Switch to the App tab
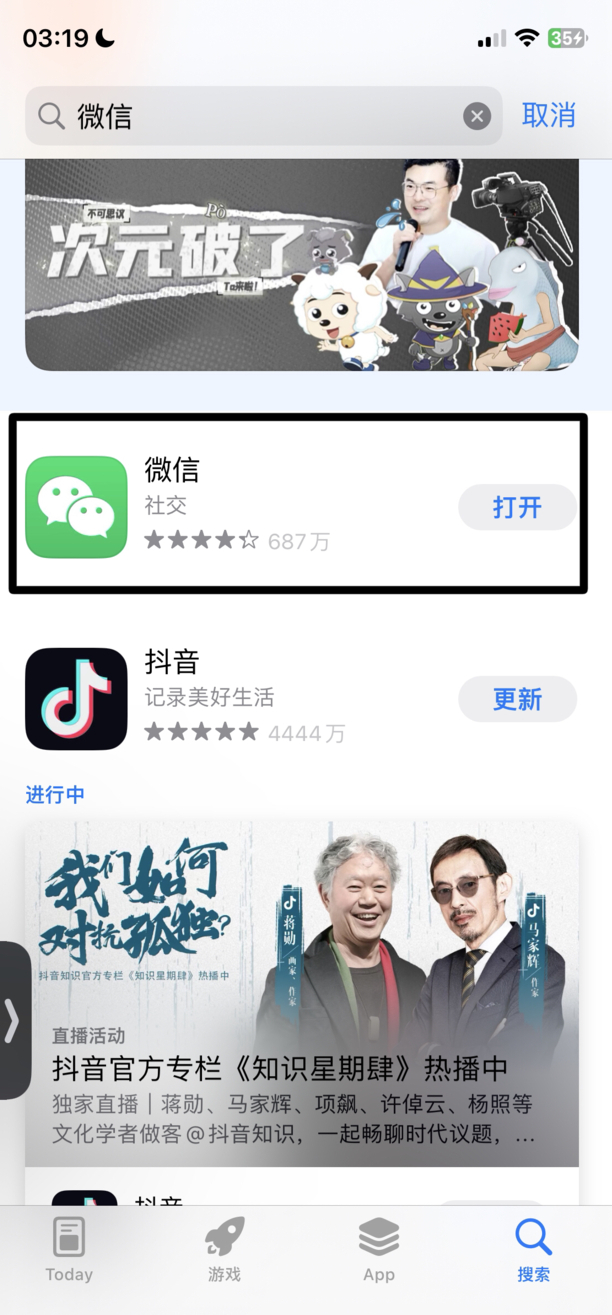 379,1249
